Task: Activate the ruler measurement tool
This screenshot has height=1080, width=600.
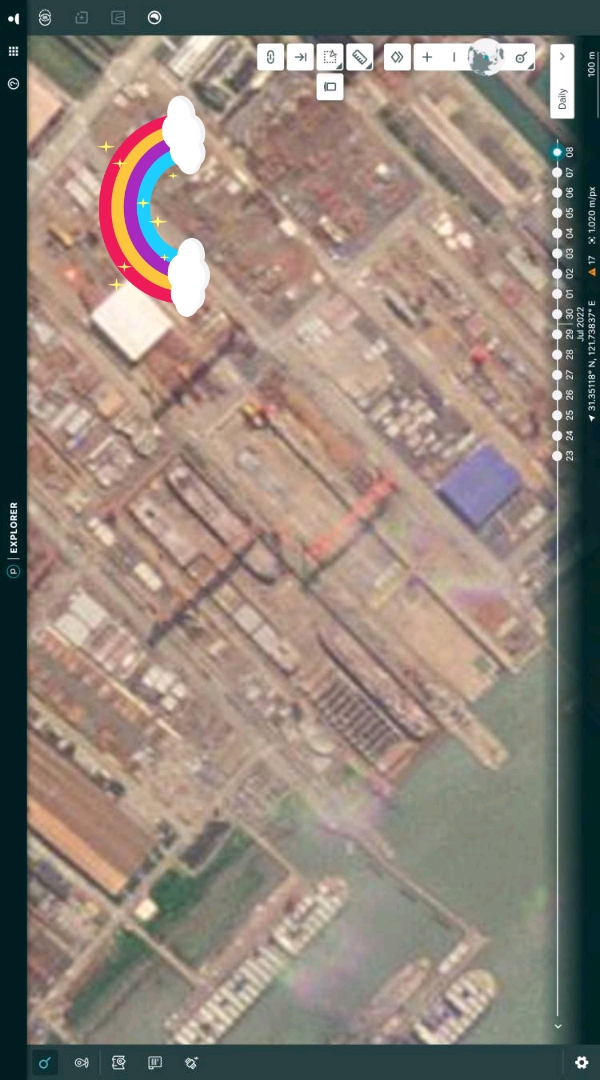Action: [x=360, y=57]
